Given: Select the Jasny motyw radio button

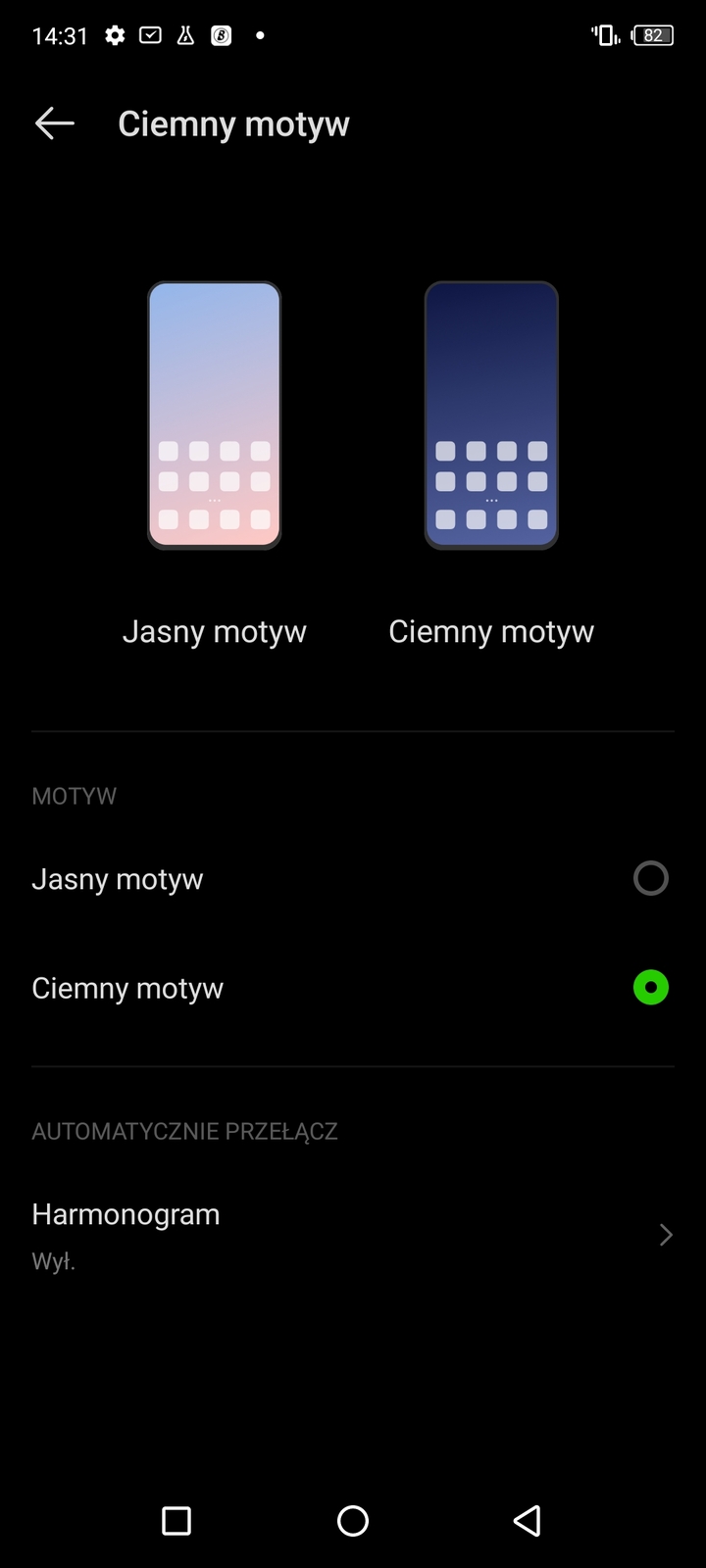Looking at the screenshot, I should coord(650,879).
